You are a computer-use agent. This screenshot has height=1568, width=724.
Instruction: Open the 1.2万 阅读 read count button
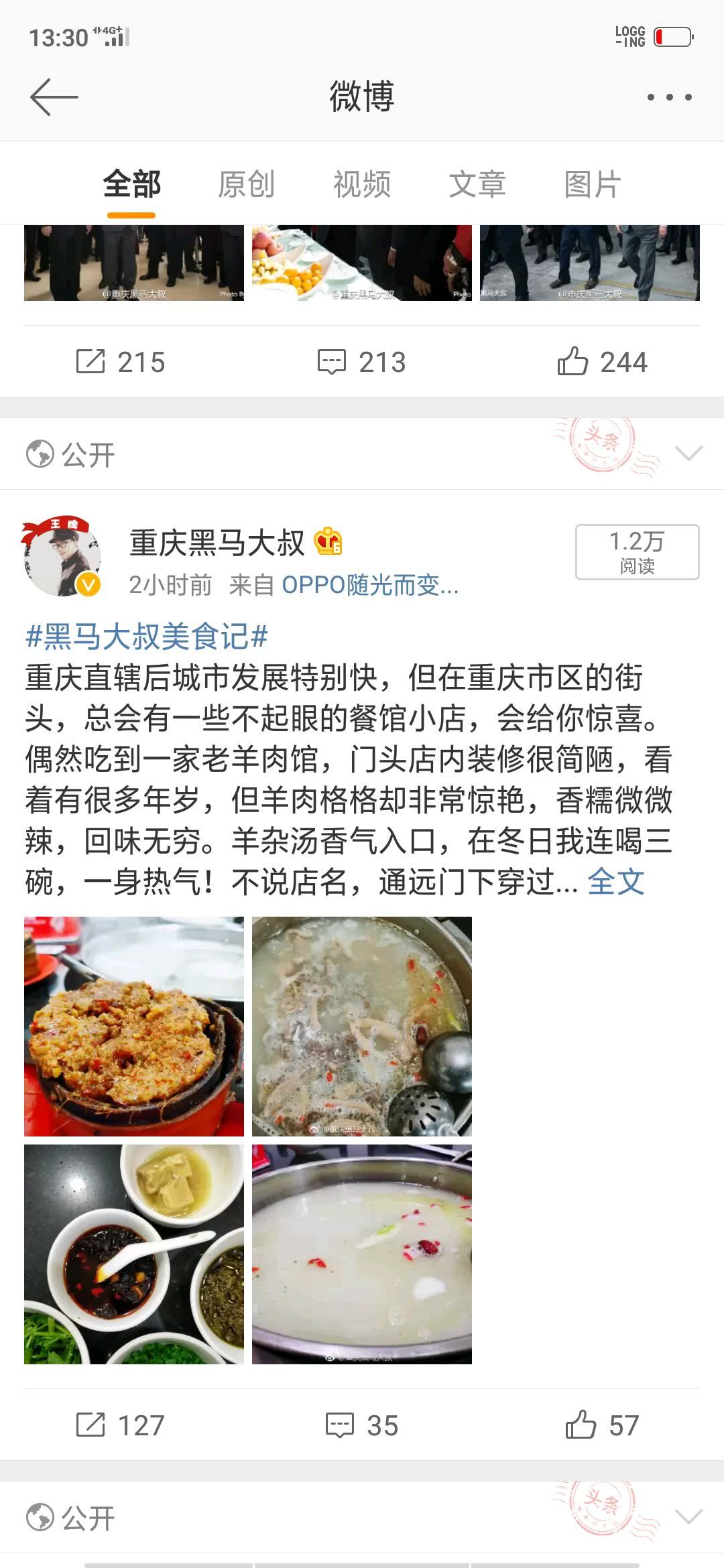tap(637, 551)
